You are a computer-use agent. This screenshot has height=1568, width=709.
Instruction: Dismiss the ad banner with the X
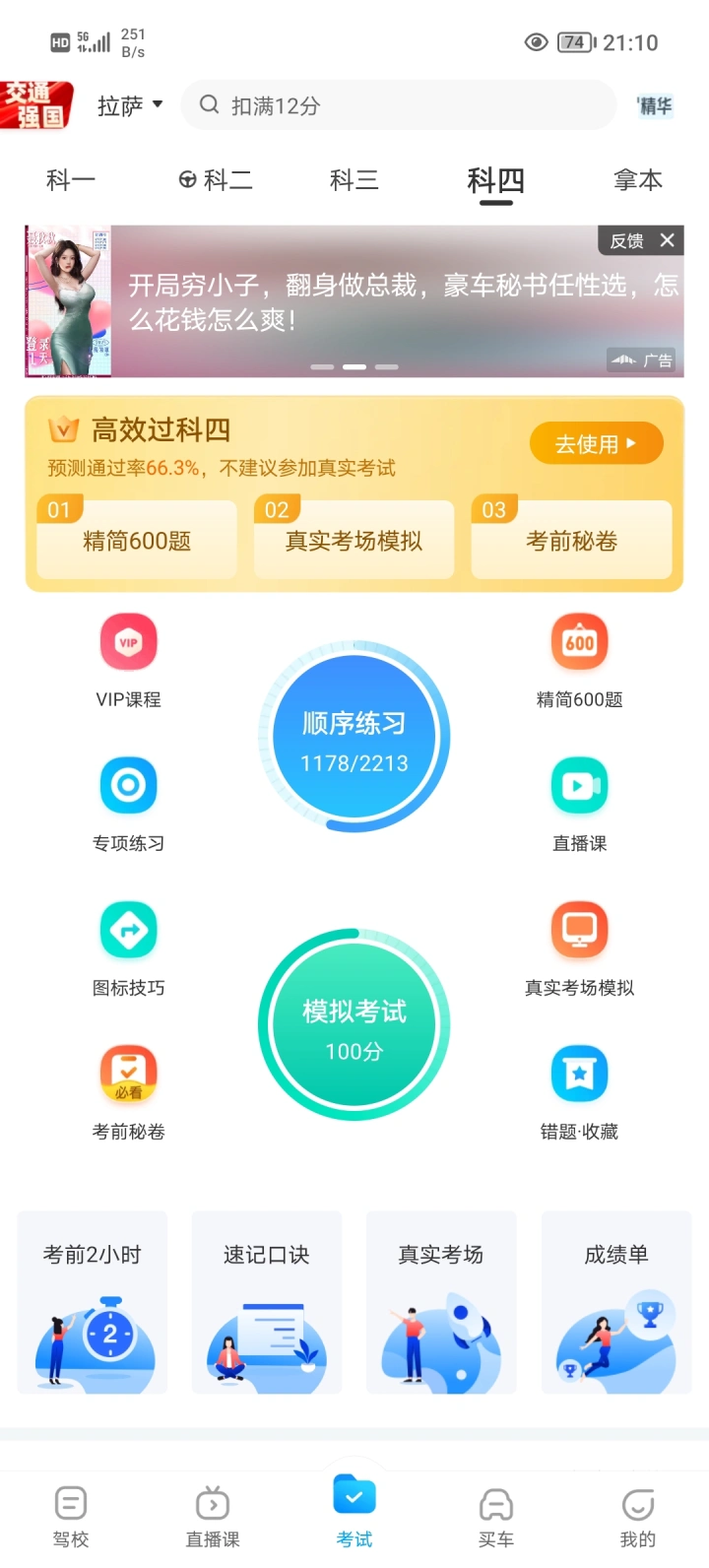667,240
